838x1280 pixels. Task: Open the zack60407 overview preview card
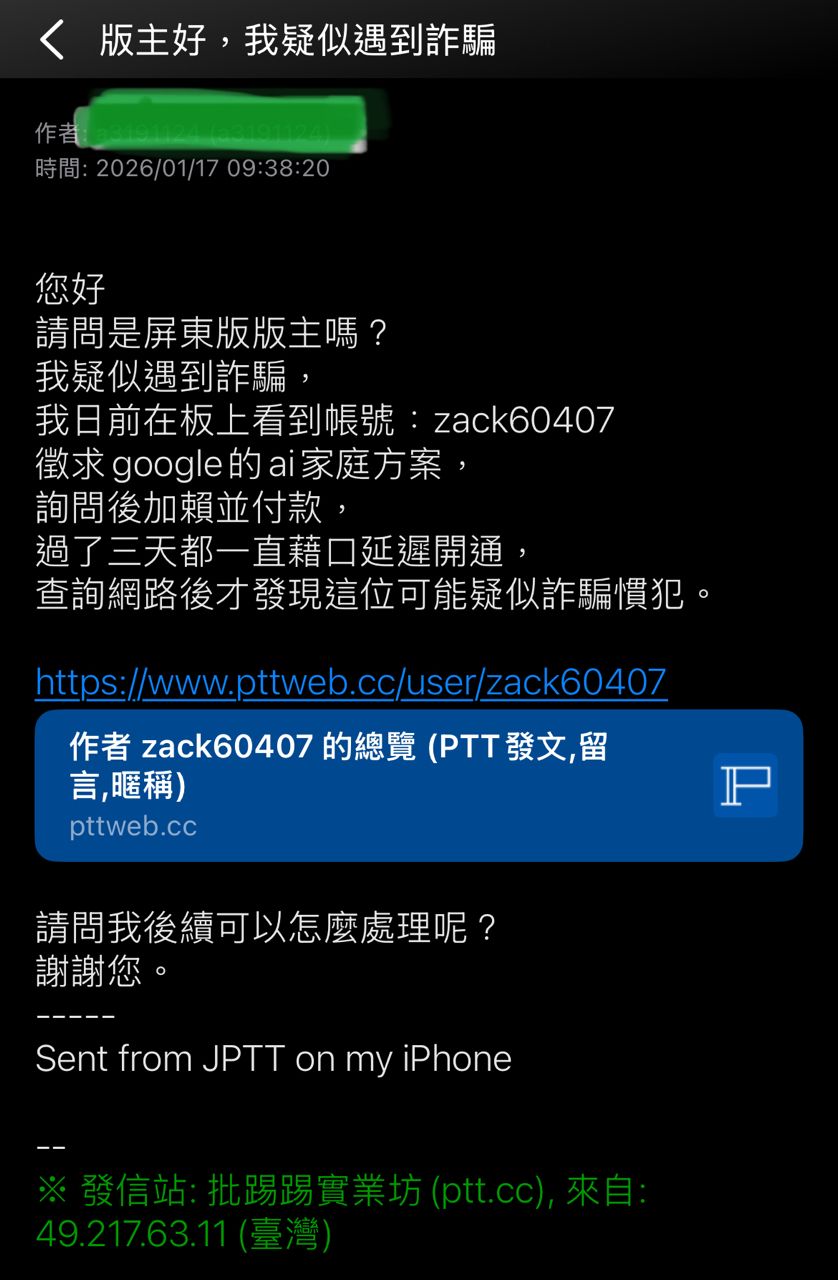[x=418, y=786]
